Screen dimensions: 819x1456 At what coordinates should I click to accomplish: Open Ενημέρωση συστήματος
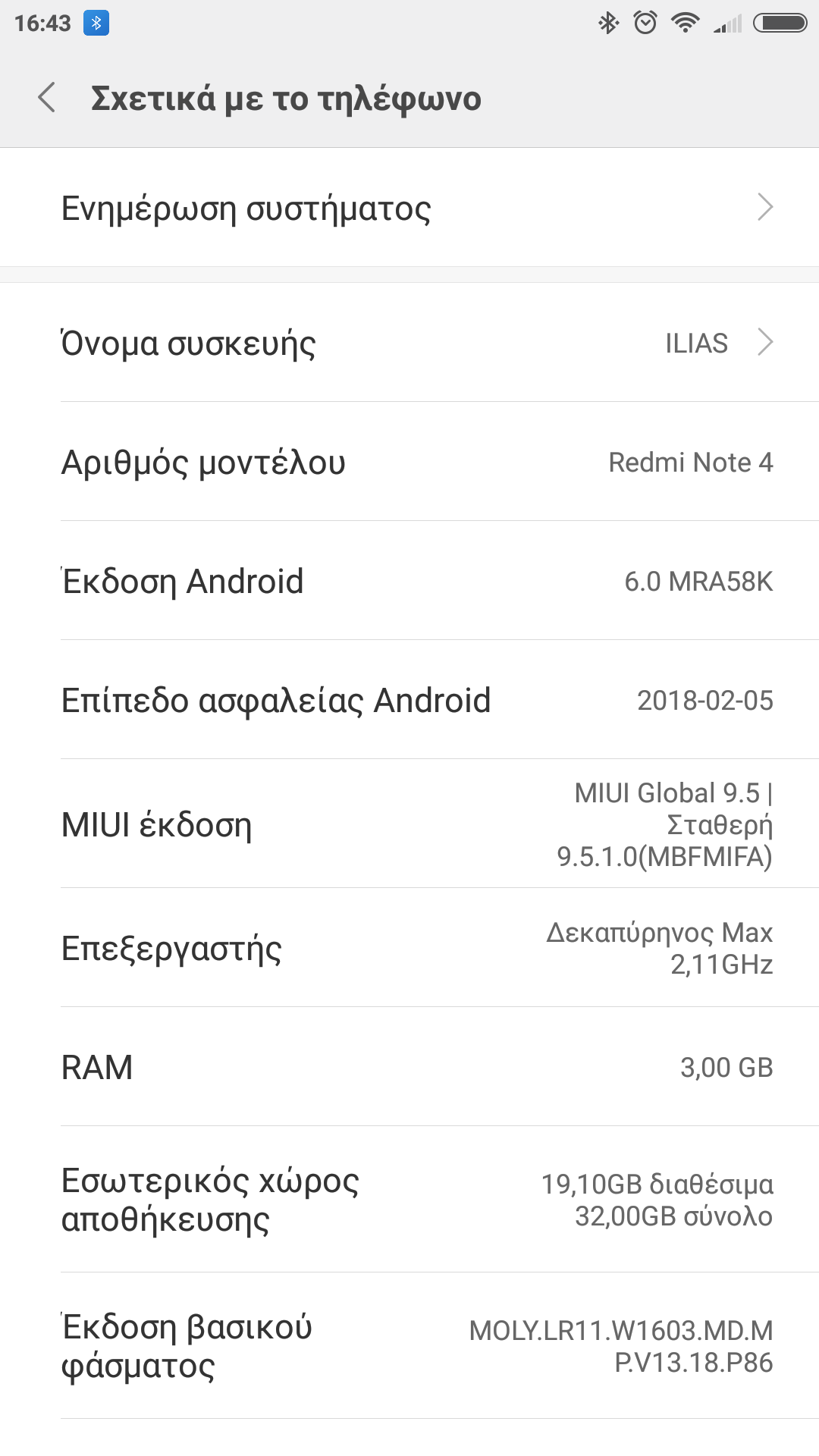coord(409,208)
